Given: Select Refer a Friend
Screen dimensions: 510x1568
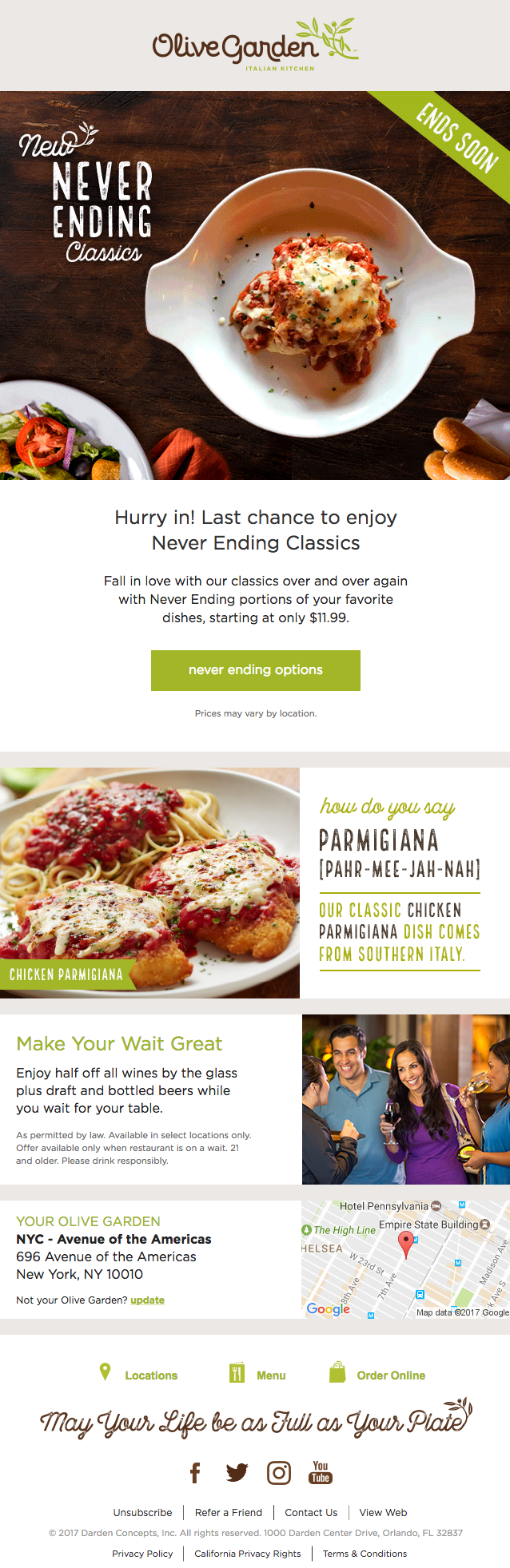Looking at the screenshot, I should click(x=229, y=1512).
